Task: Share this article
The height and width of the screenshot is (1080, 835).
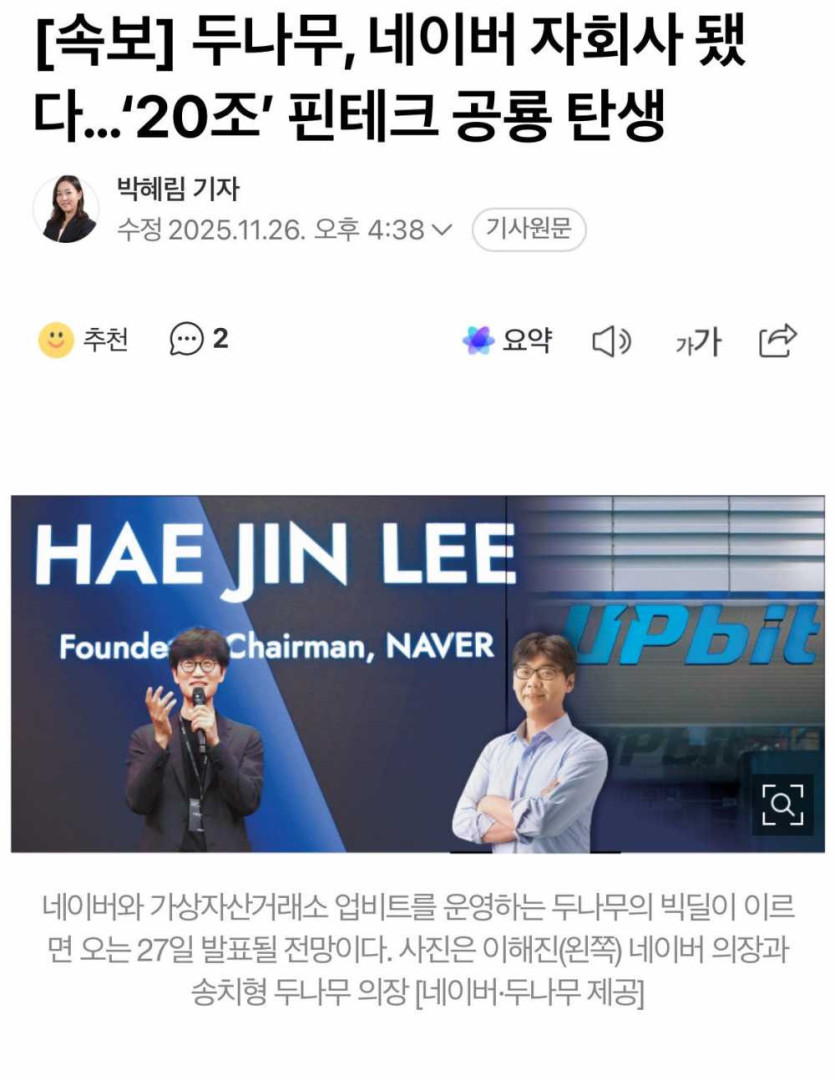Action: 778,341
